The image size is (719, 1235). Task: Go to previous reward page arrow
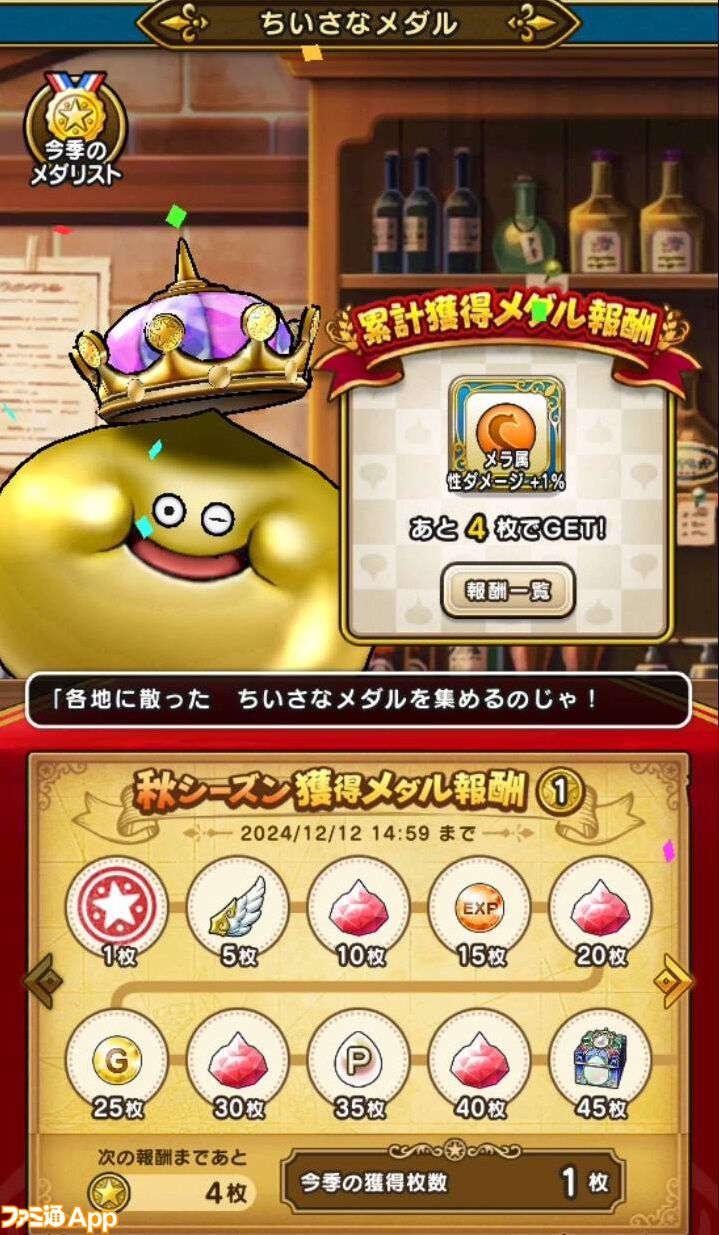[43, 982]
